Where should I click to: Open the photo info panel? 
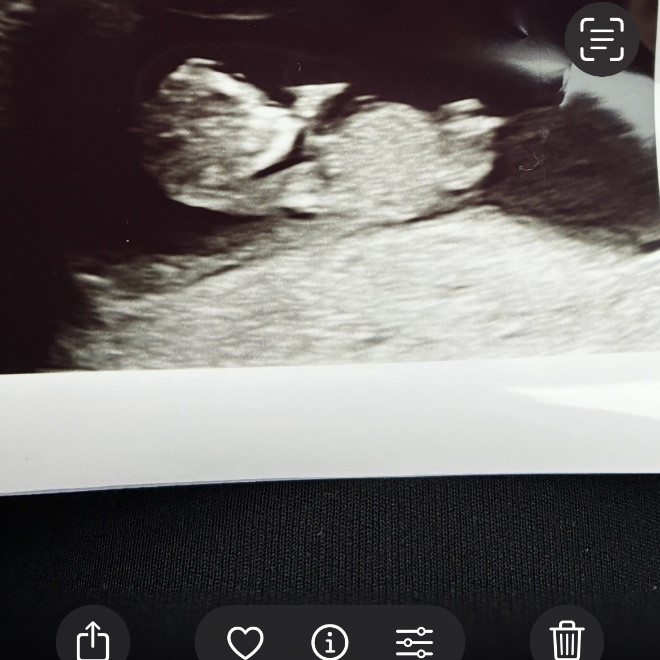pyautogui.click(x=330, y=641)
